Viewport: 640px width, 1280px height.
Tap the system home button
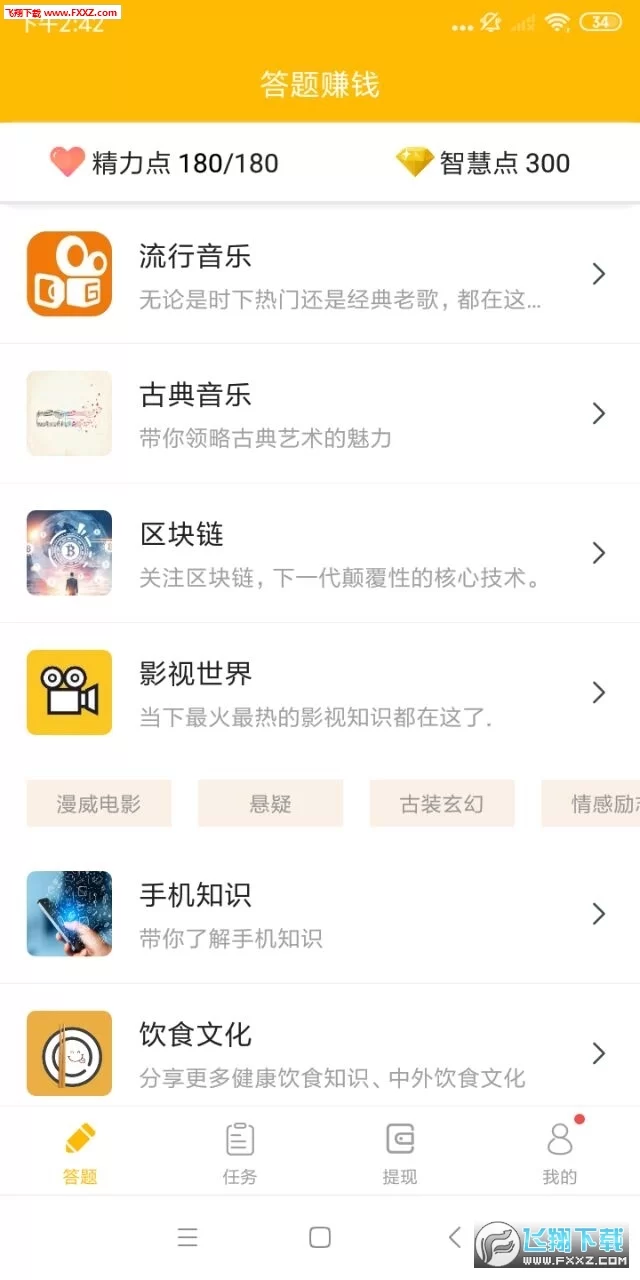(320, 1237)
